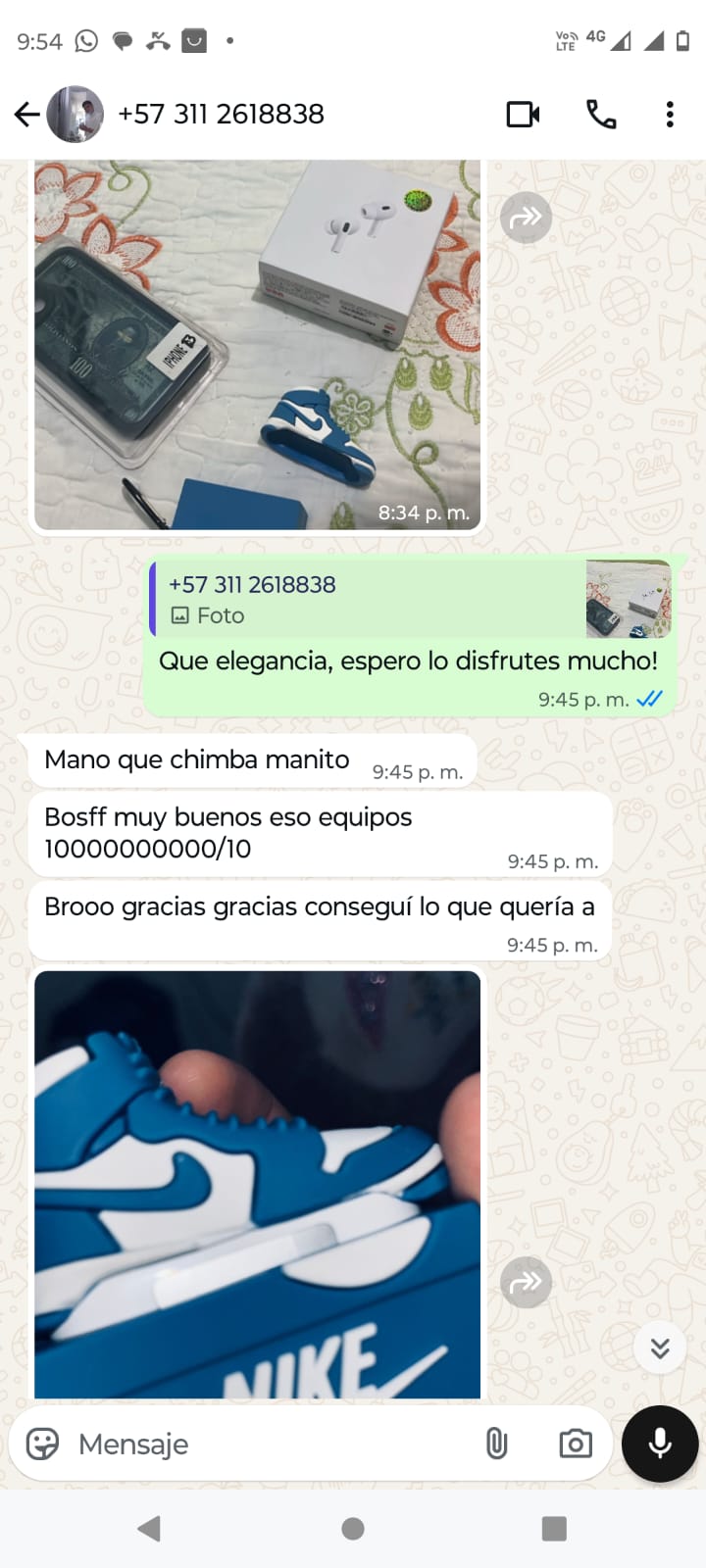Open contact info for +57 311 2618838
706x1568 pixels.
coord(221,115)
